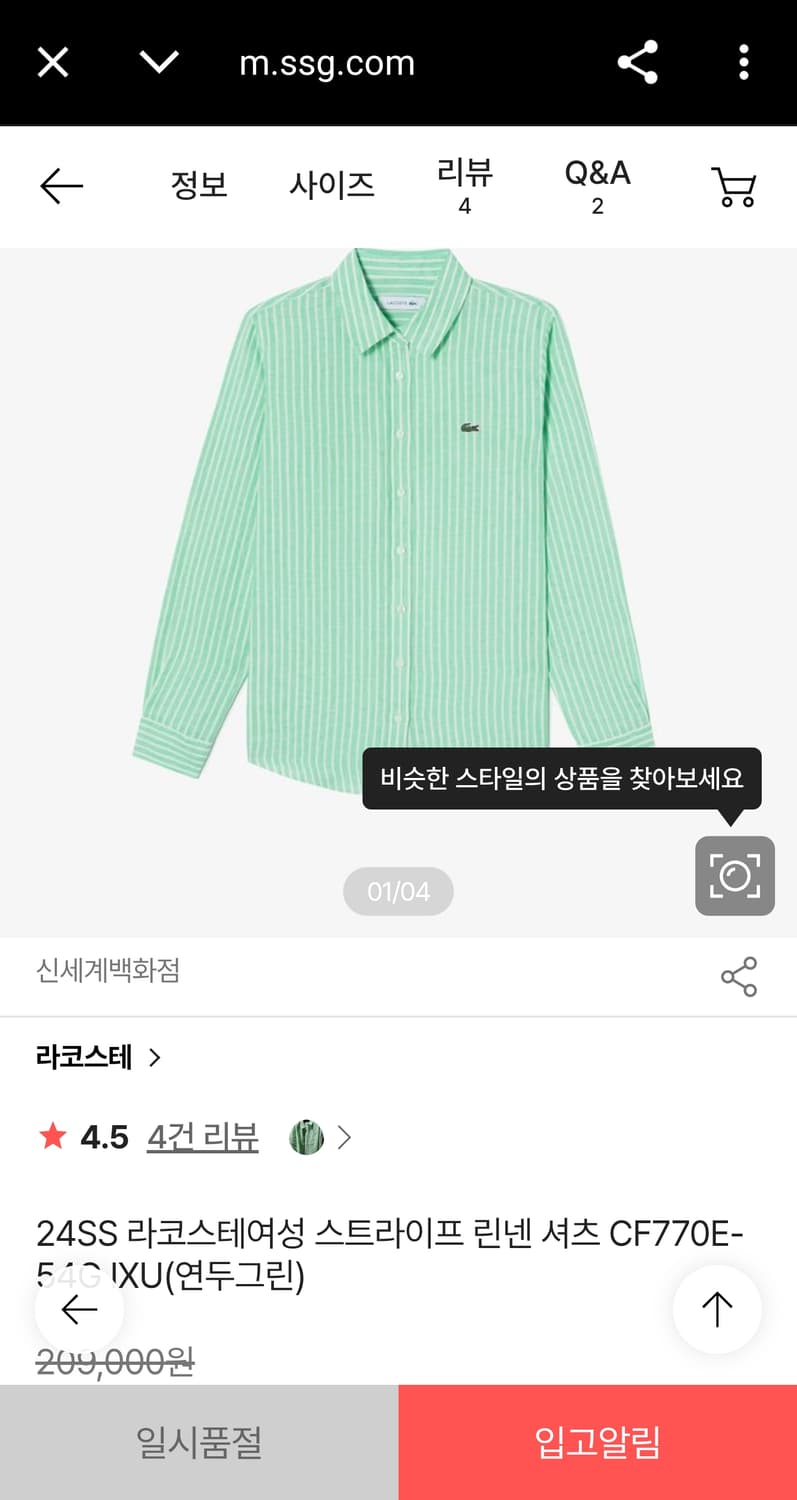Tap the back arrow next to 정보
Screen dimensions: 797x1500
click(61, 186)
